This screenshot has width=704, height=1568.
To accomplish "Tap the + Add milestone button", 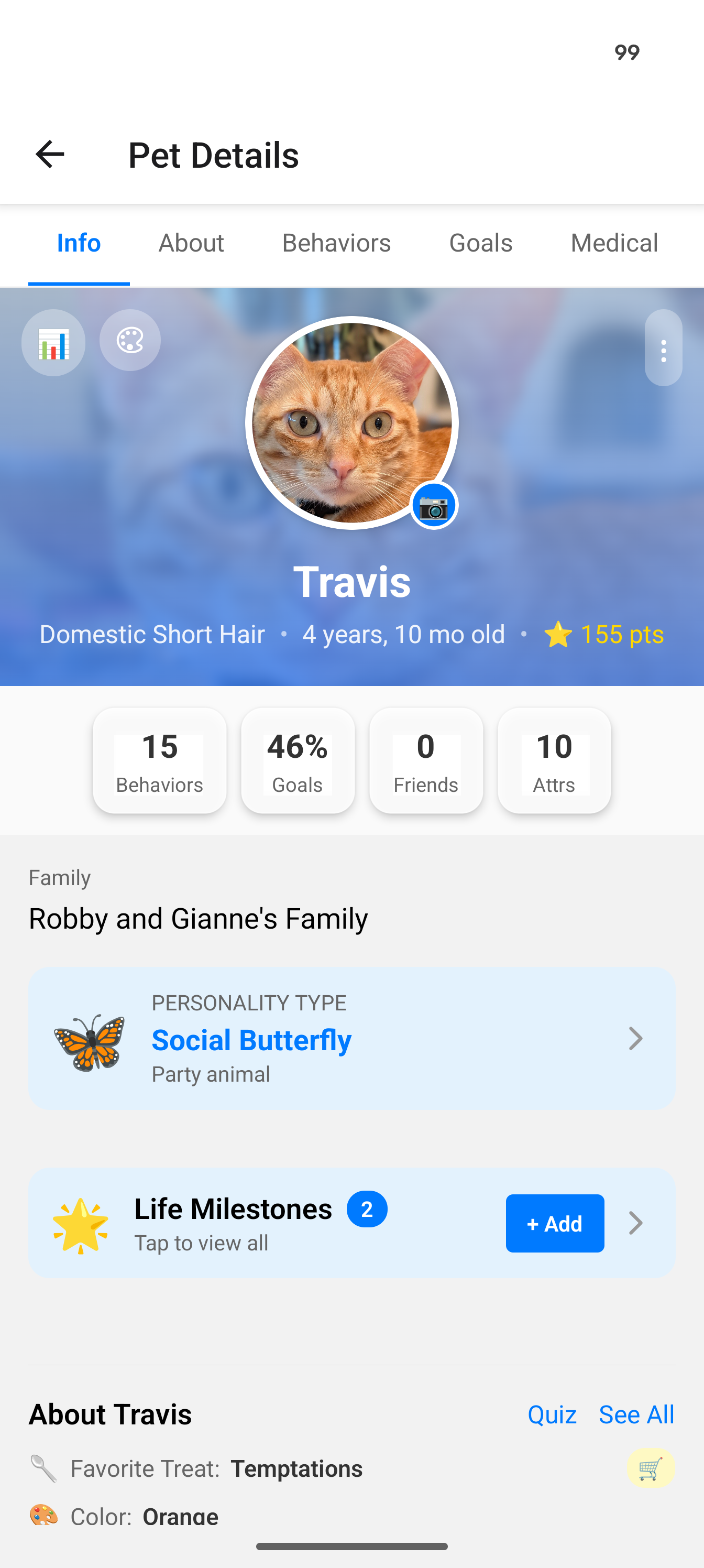I will coord(554,1223).
